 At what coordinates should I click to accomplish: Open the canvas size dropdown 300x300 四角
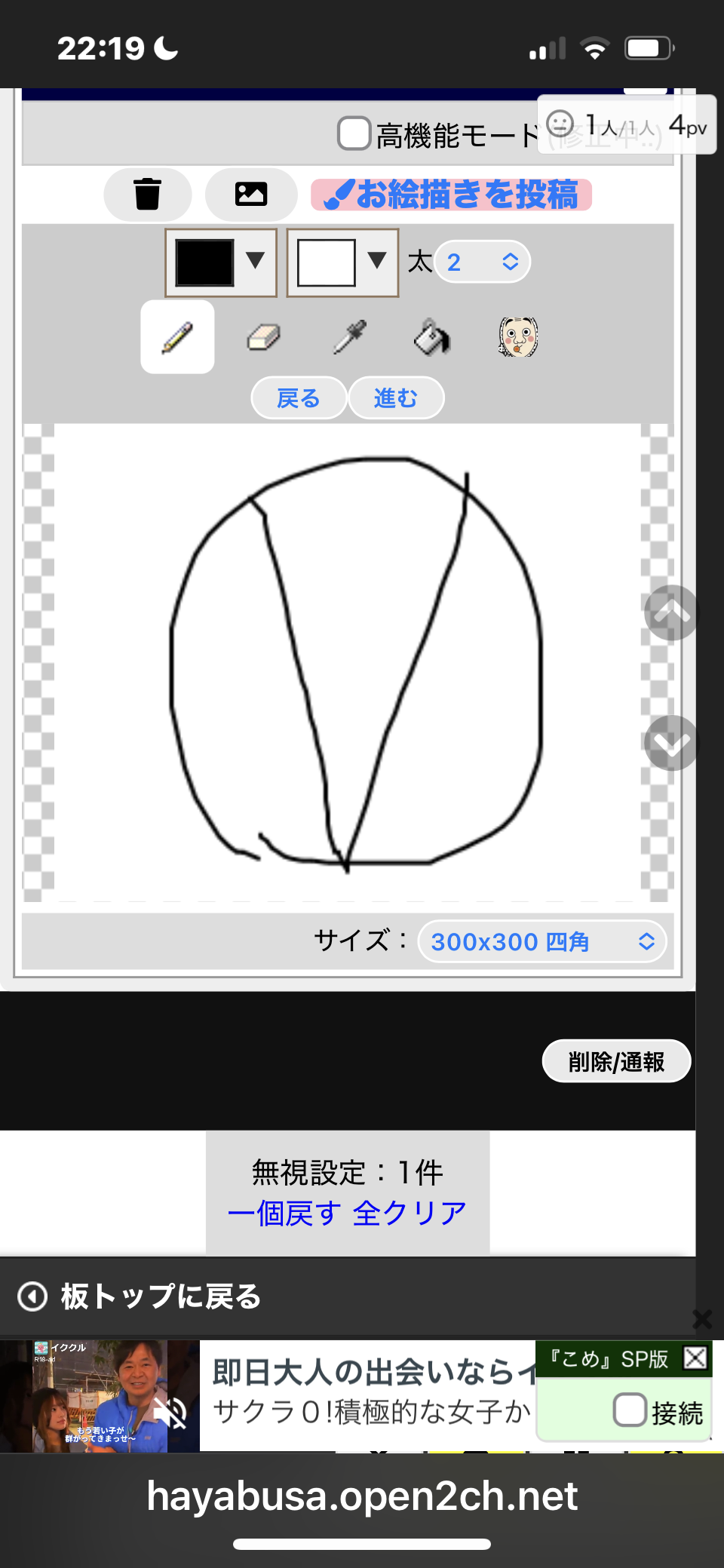point(541,941)
